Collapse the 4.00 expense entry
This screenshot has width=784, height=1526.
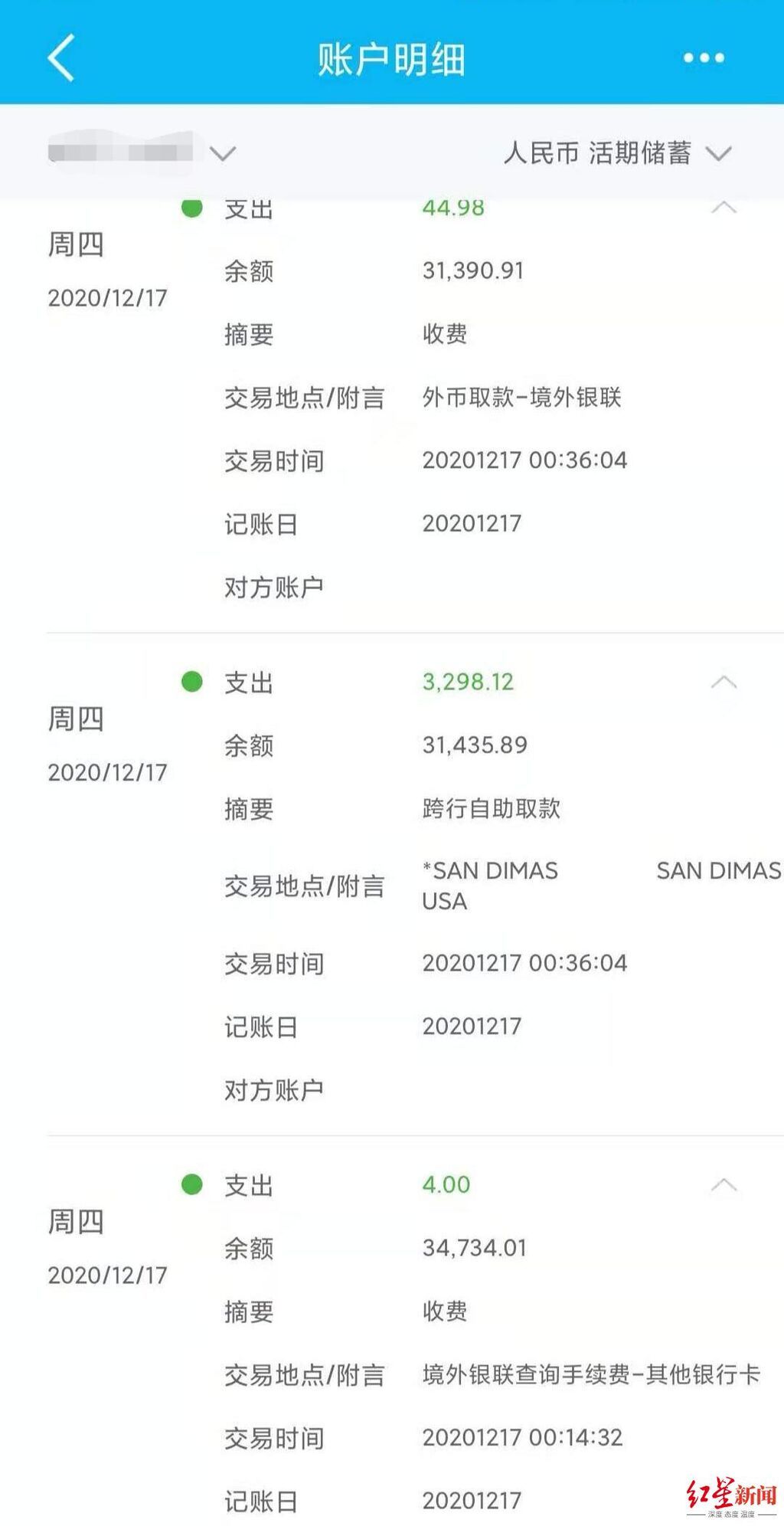coord(724,1185)
